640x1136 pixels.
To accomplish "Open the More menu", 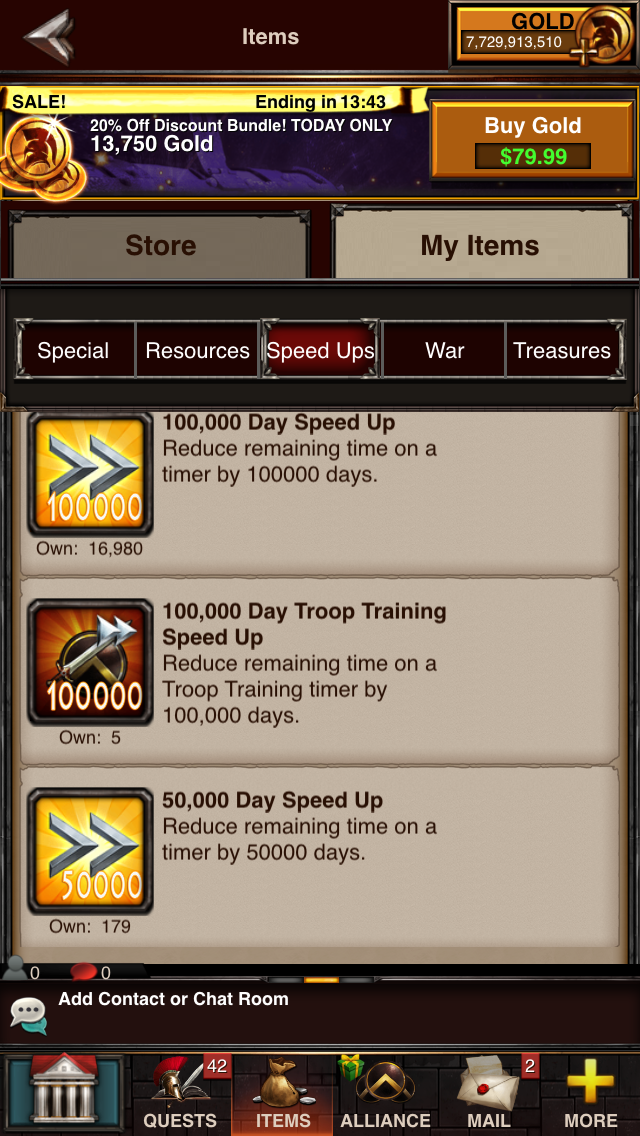I will click(x=591, y=1094).
